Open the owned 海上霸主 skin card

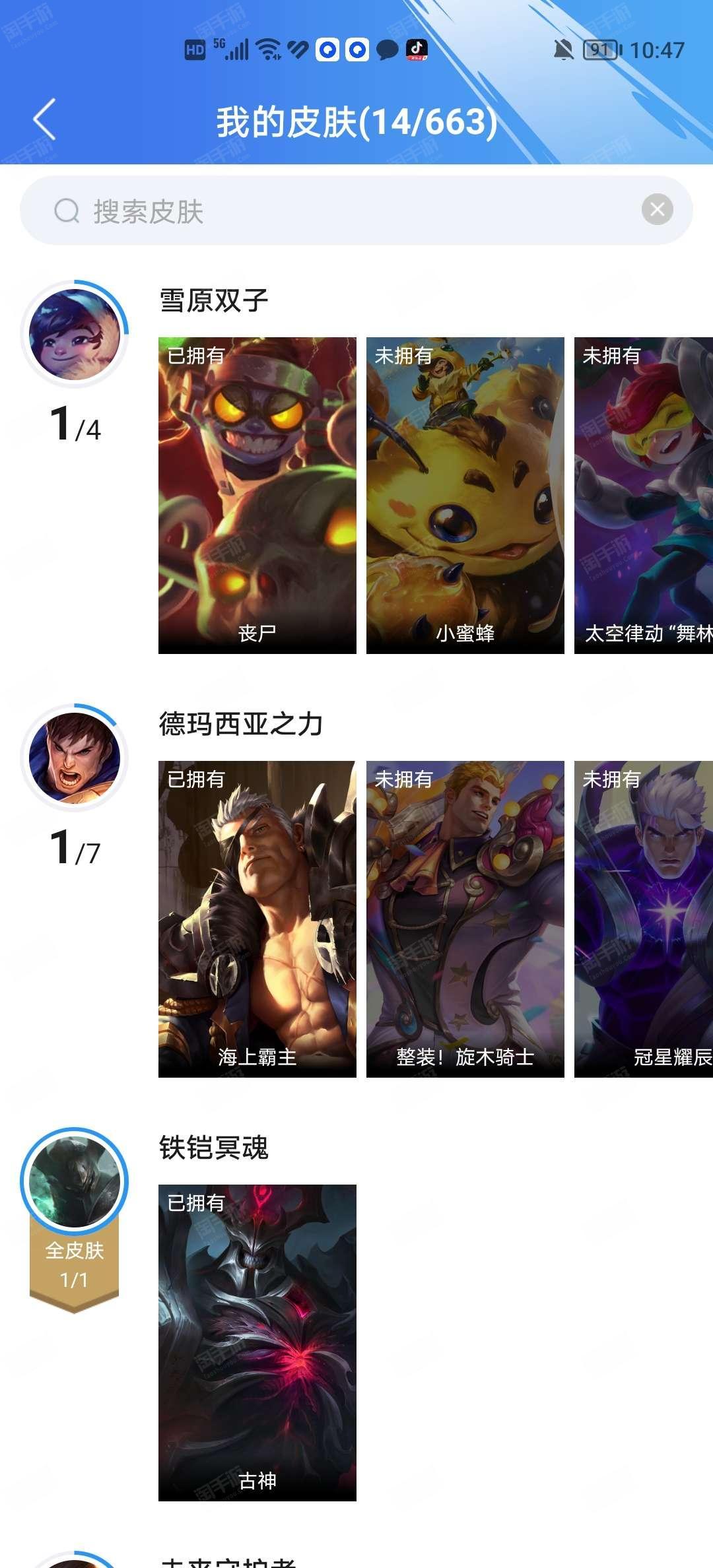(257, 919)
